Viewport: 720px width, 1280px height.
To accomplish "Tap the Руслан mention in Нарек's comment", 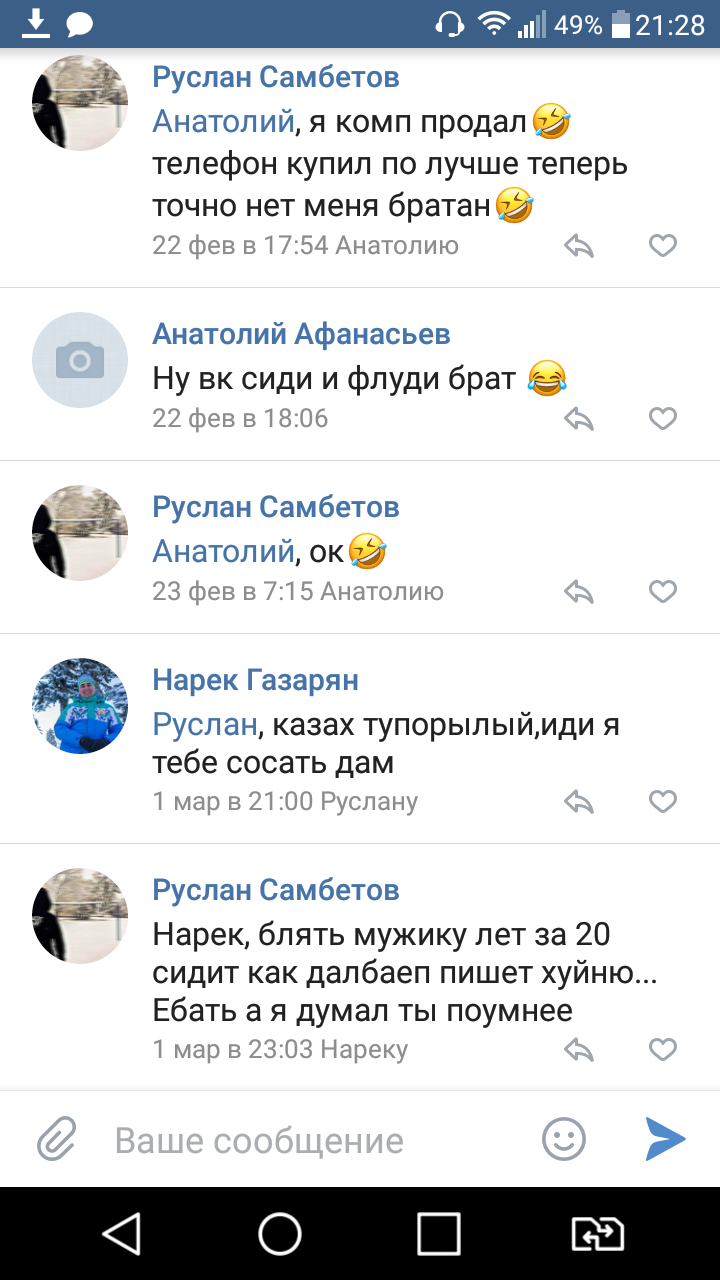I will click(204, 724).
